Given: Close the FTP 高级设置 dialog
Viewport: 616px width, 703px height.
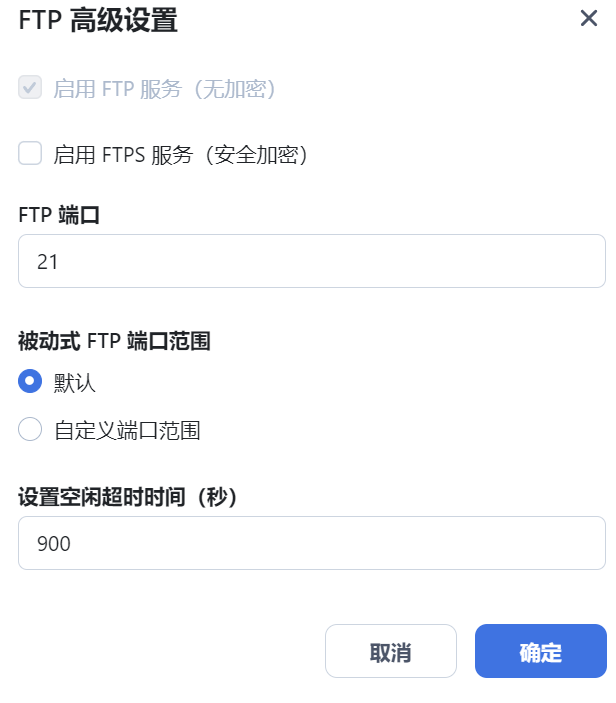Looking at the screenshot, I should point(589,18).
